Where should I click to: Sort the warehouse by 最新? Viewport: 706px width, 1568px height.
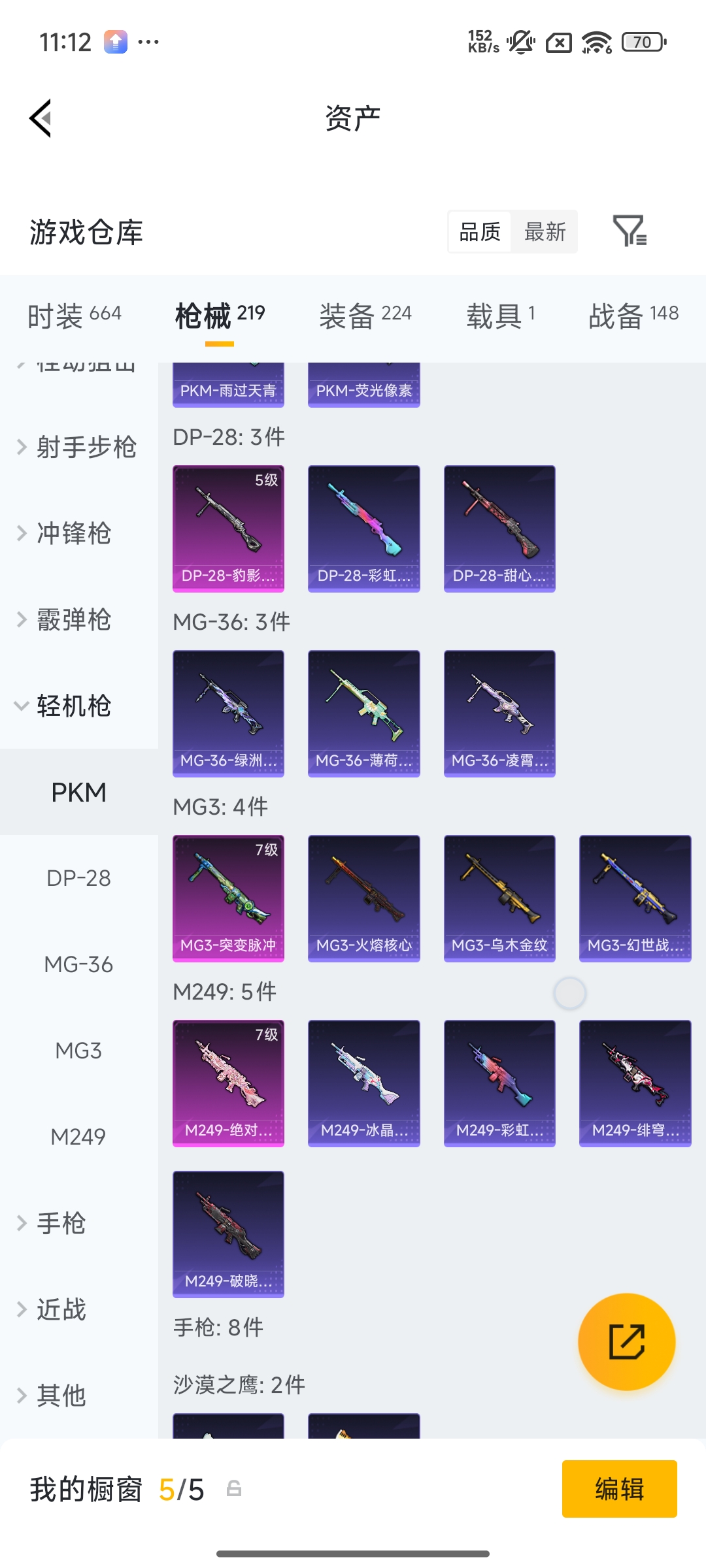click(545, 231)
